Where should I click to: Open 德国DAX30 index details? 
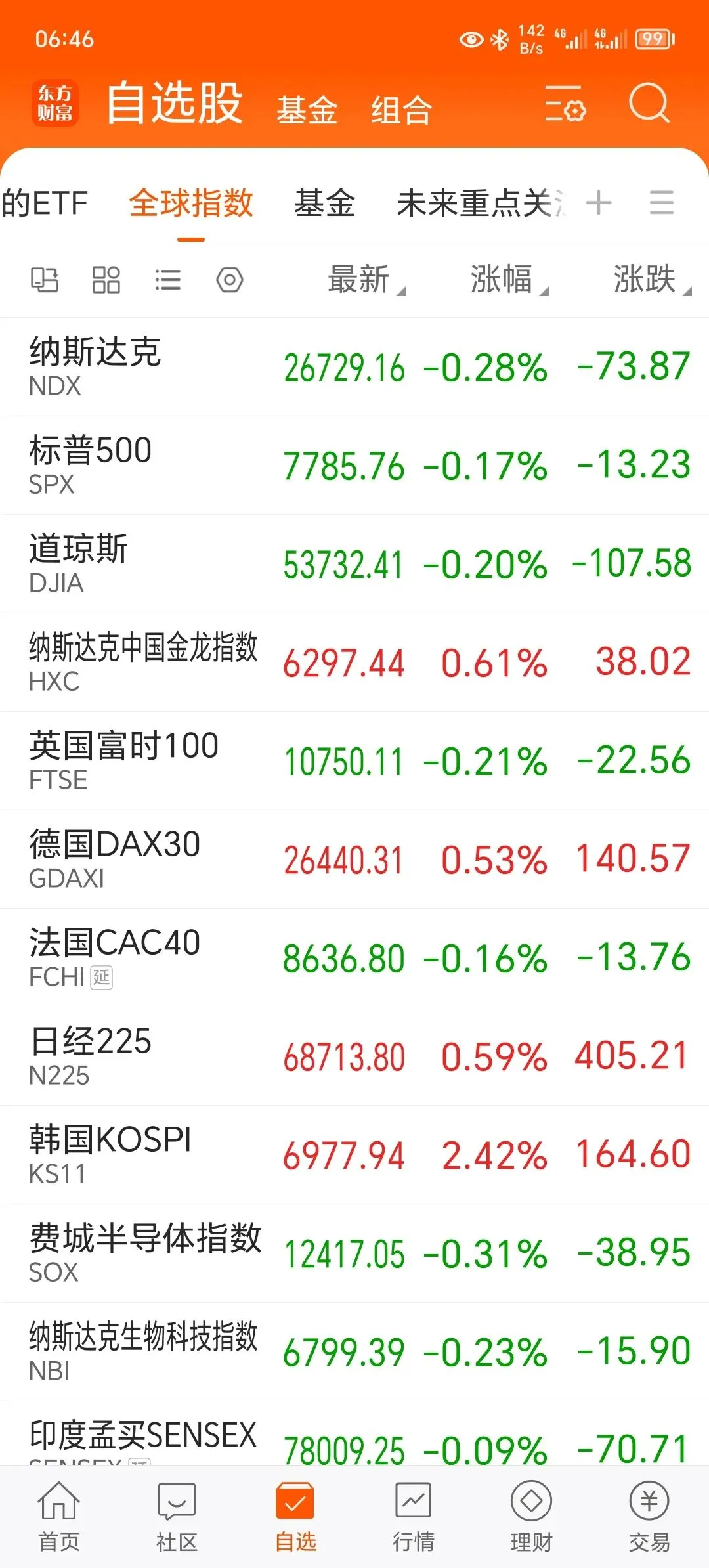354,859
